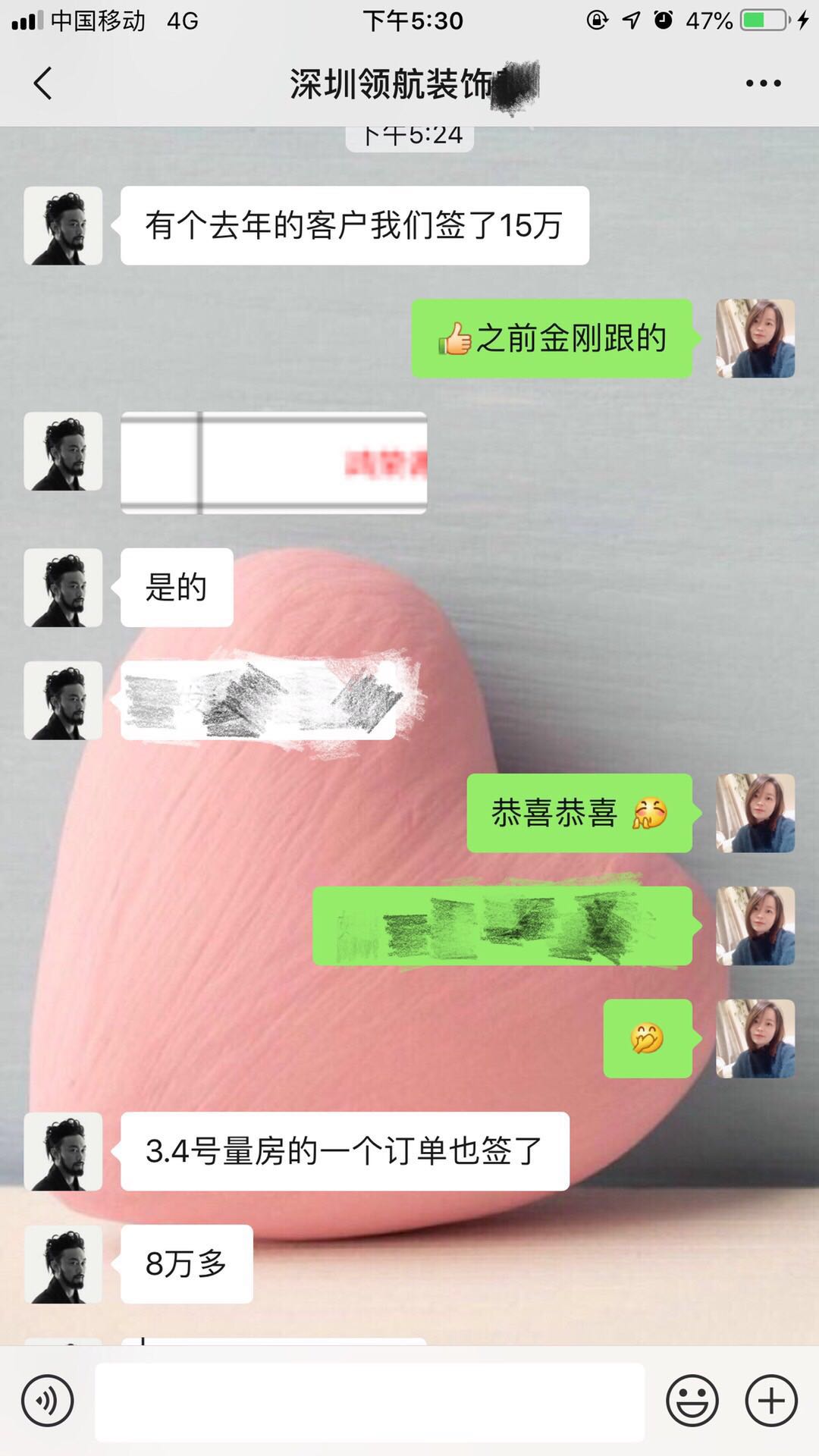Open the chat info overflow menu
Image resolution: width=819 pixels, height=1456 pixels.
coord(763,83)
